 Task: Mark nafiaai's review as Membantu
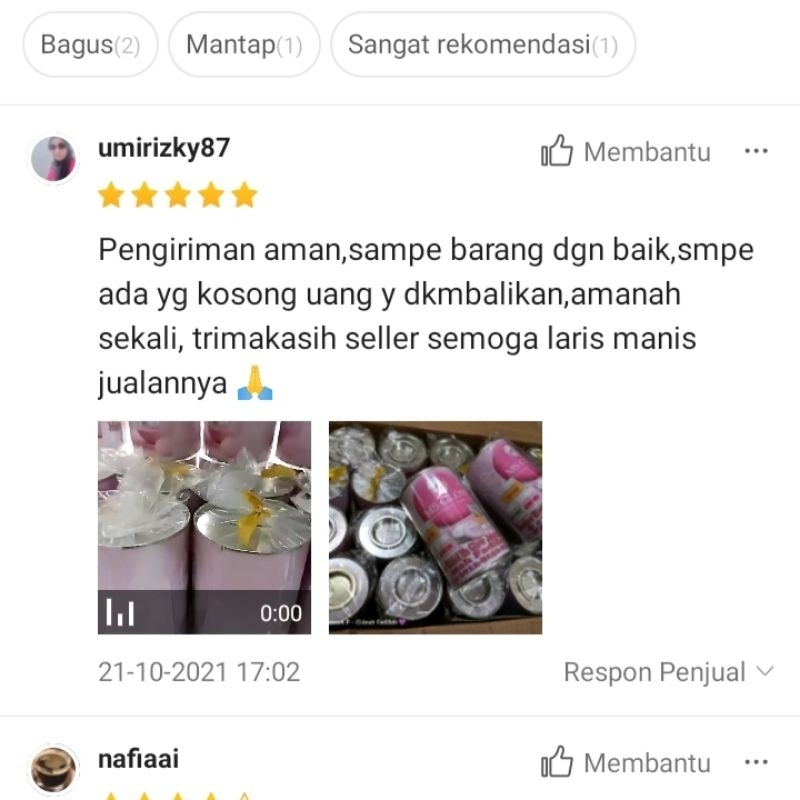click(626, 763)
